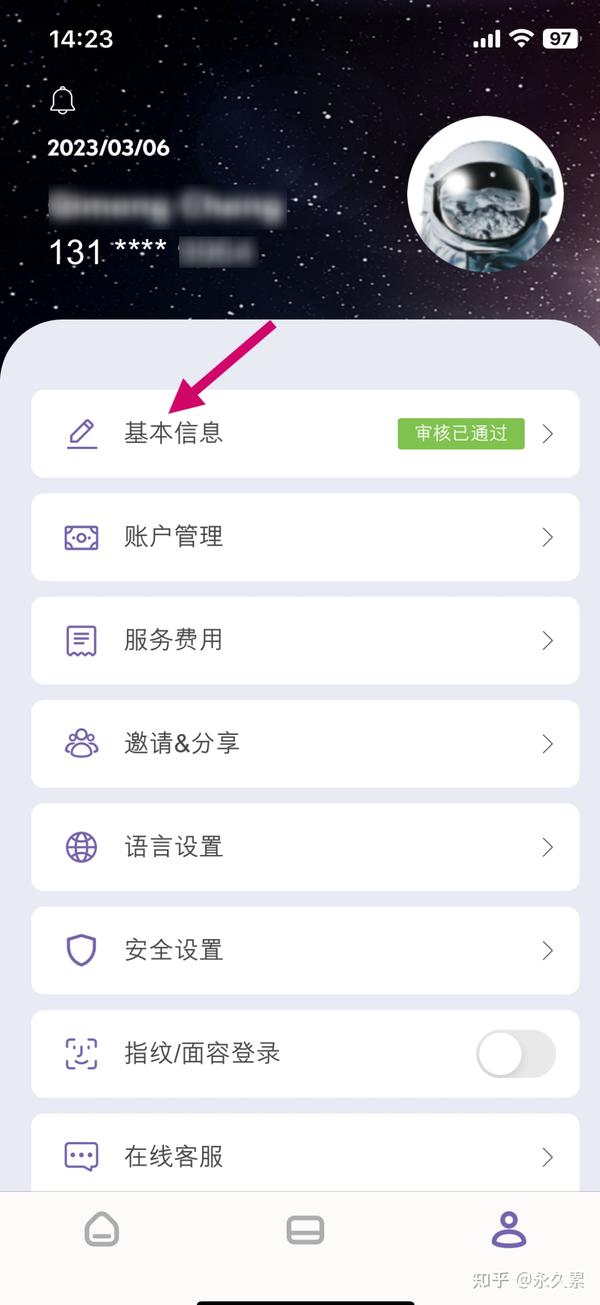Go to 安全设置

[305, 950]
